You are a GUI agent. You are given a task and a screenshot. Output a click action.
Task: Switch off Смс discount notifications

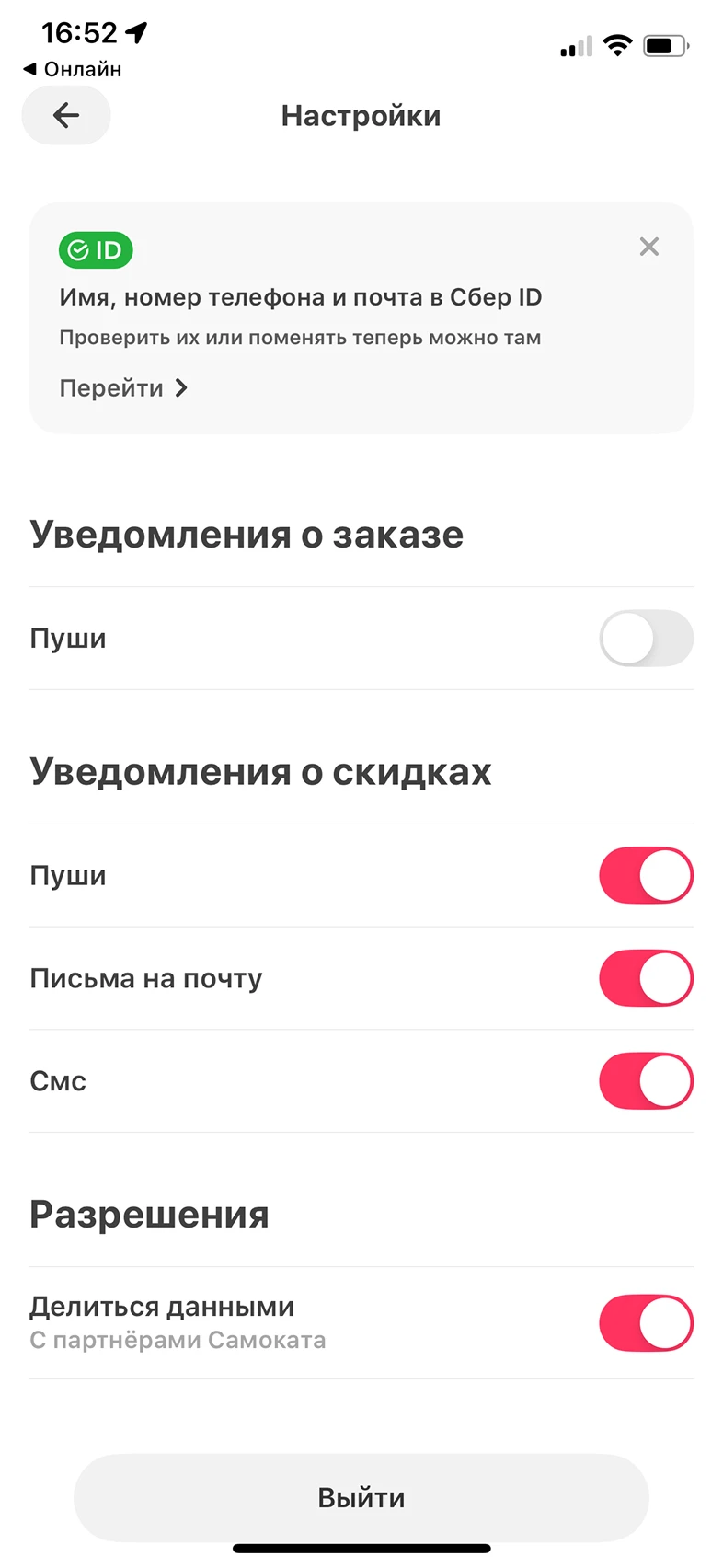point(646,1081)
